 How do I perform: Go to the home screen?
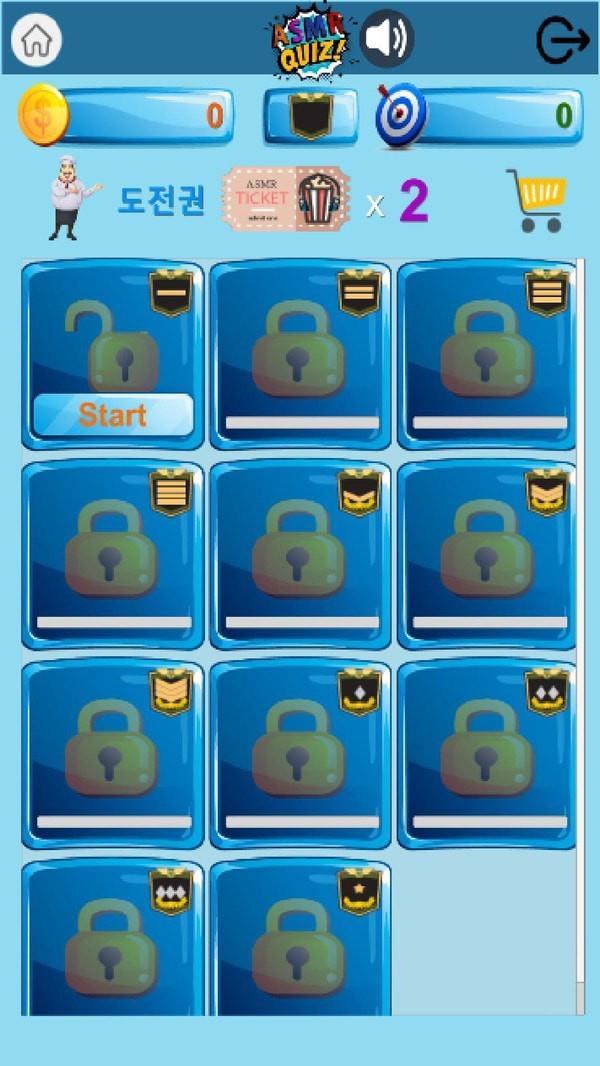click(36, 40)
